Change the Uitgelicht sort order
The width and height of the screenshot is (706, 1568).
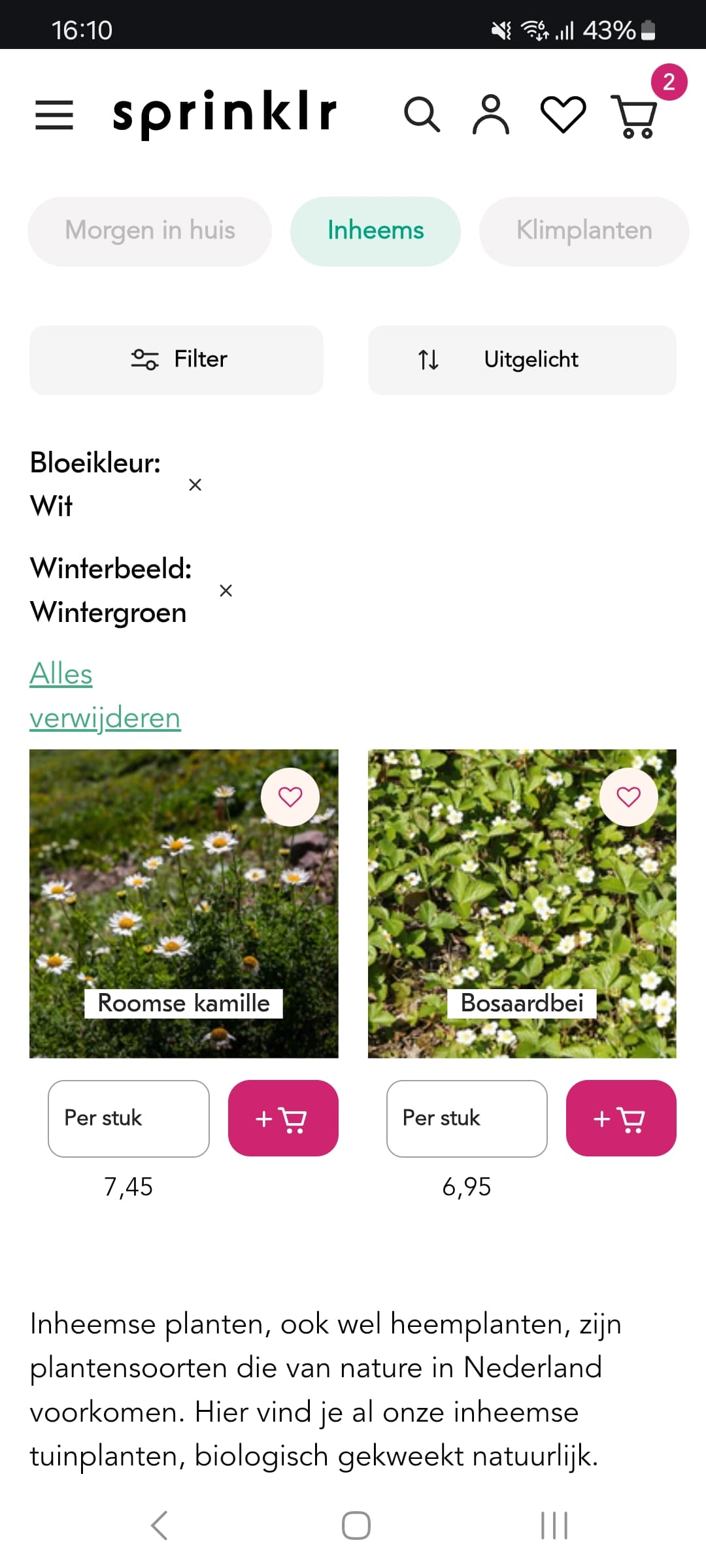click(522, 360)
